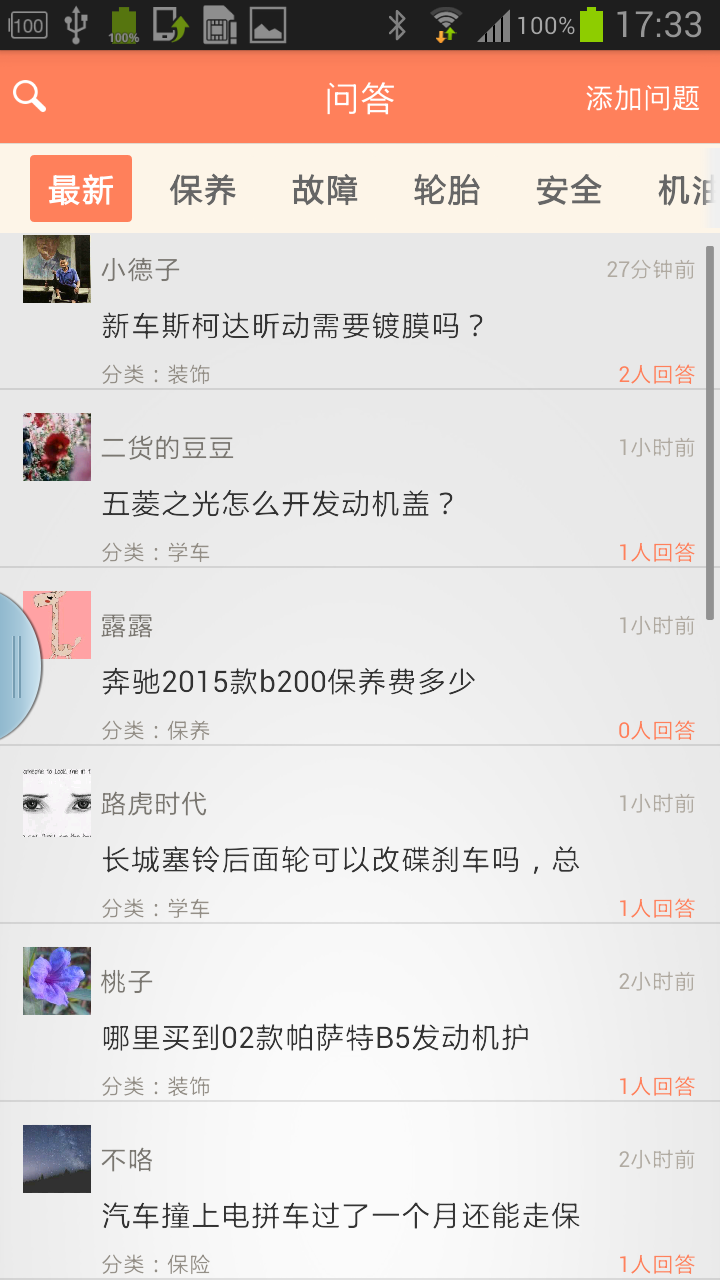Open the question 五菱之光怎么开发动机盖
The width and height of the screenshot is (720, 1280).
coord(279,504)
